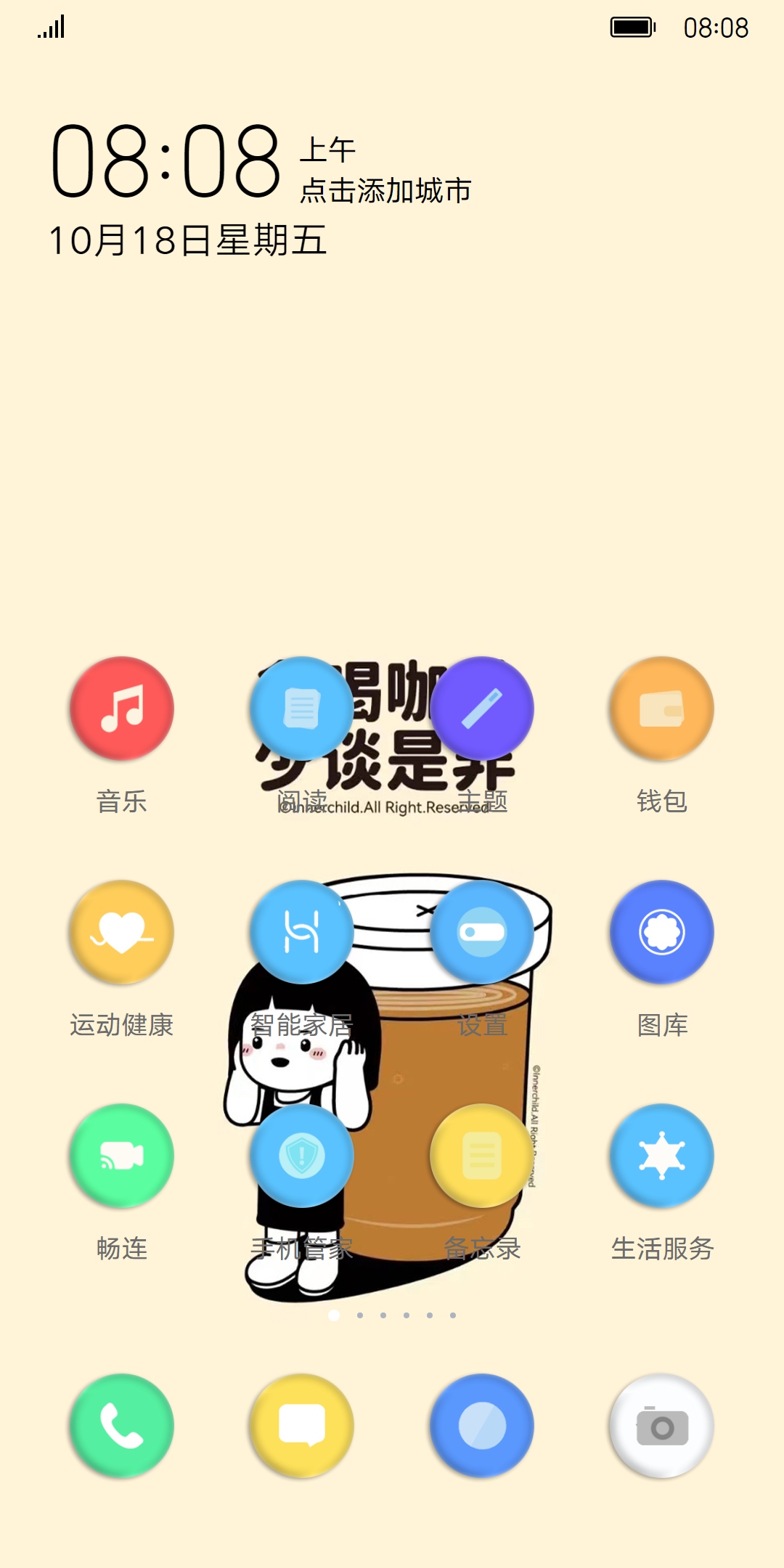Viewport: 784px width, 1568px height.
Task: Open 设置 settings
Action: (x=481, y=932)
